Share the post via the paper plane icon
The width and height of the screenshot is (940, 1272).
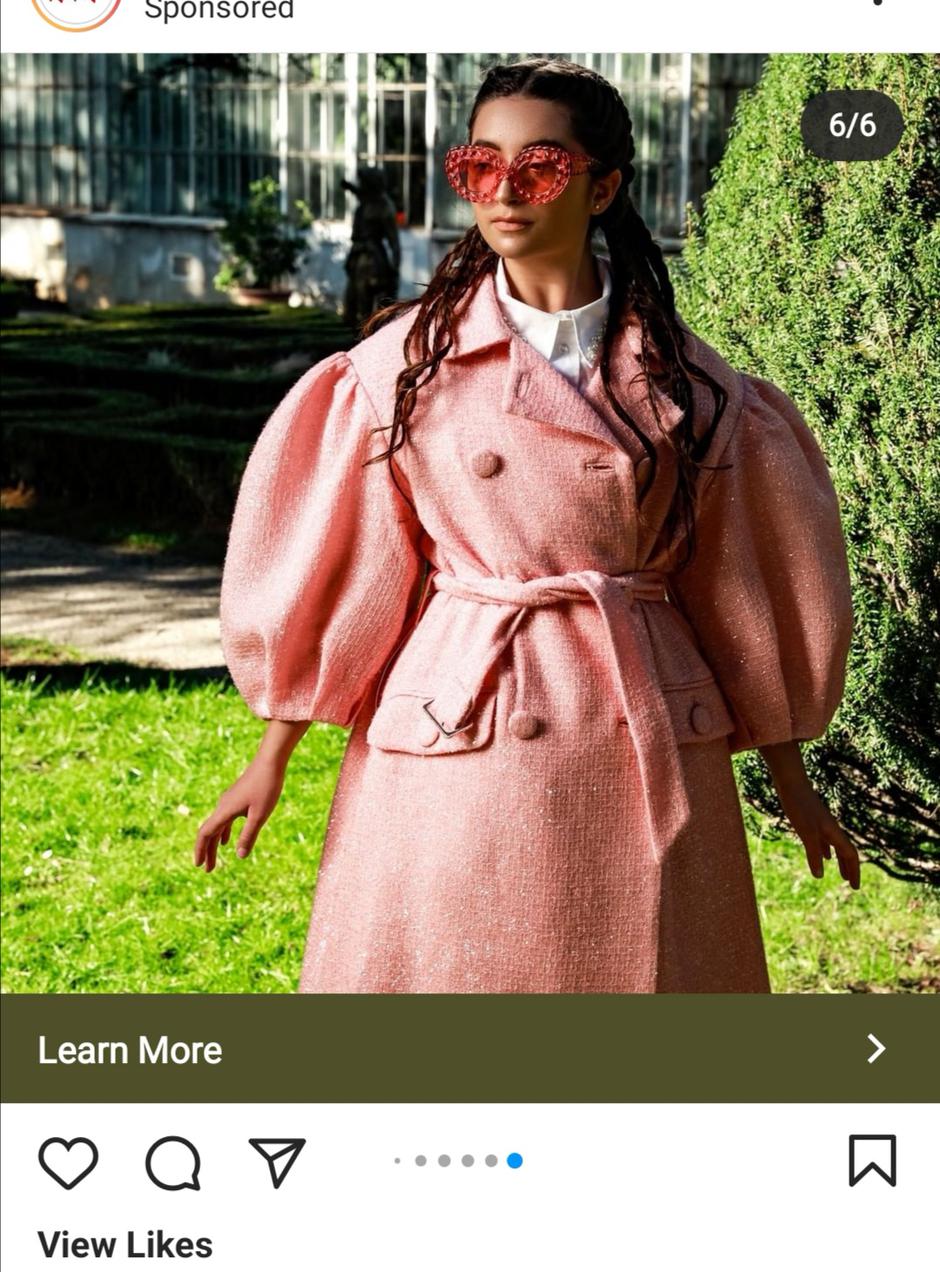coord(277,1161)
